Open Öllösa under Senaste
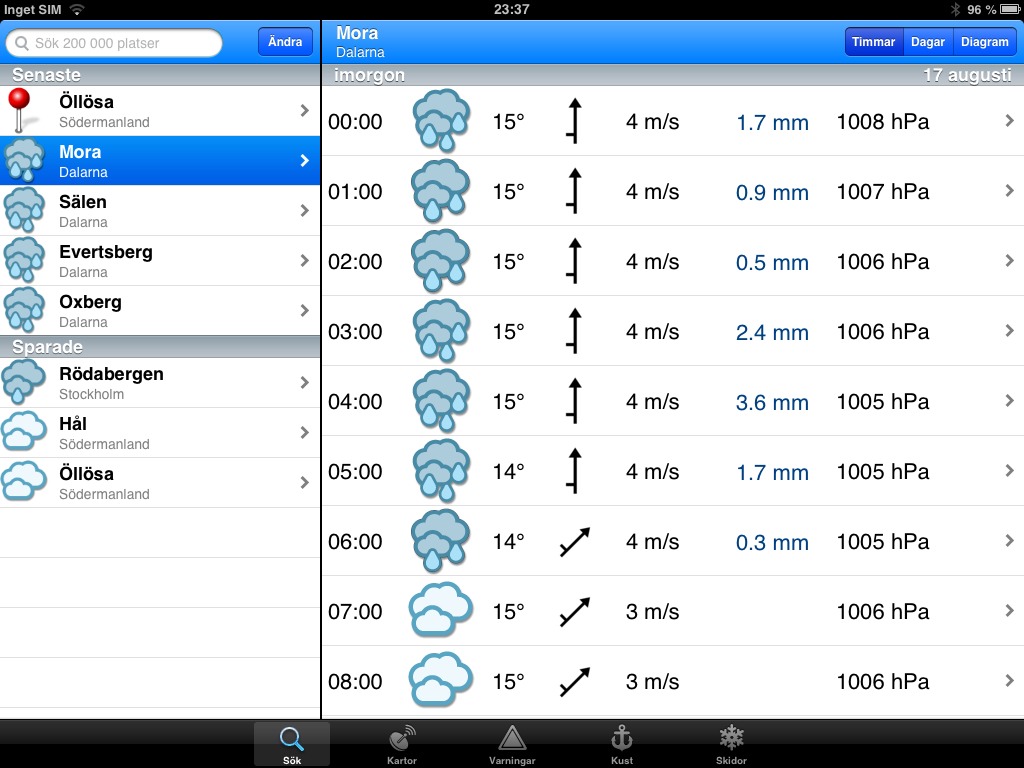The width and height of the screenshot is (1024, 768). 160,111
